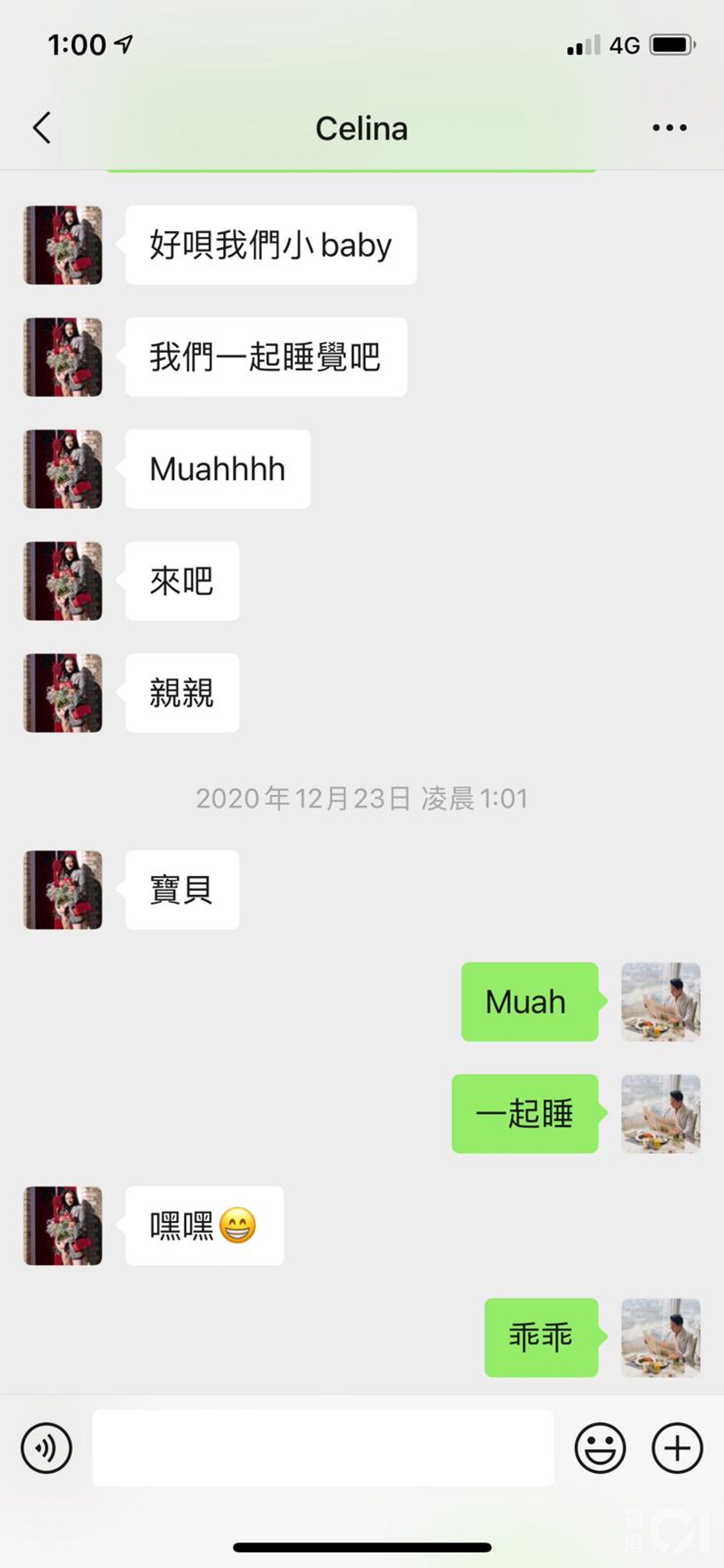
Task: Tap the location arrow icon in status bar
Action: click(124, 44)
